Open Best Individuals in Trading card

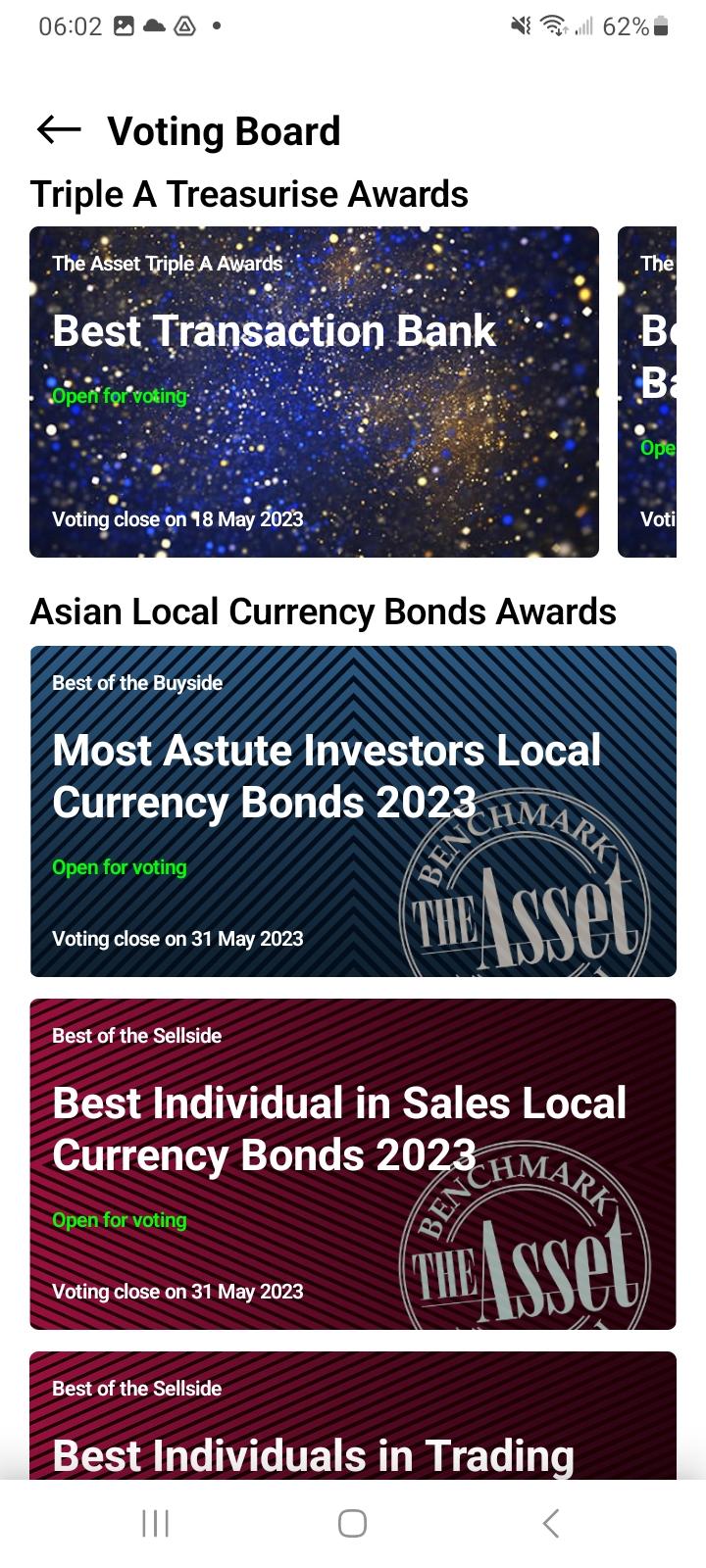click(x=353, y=1421)
